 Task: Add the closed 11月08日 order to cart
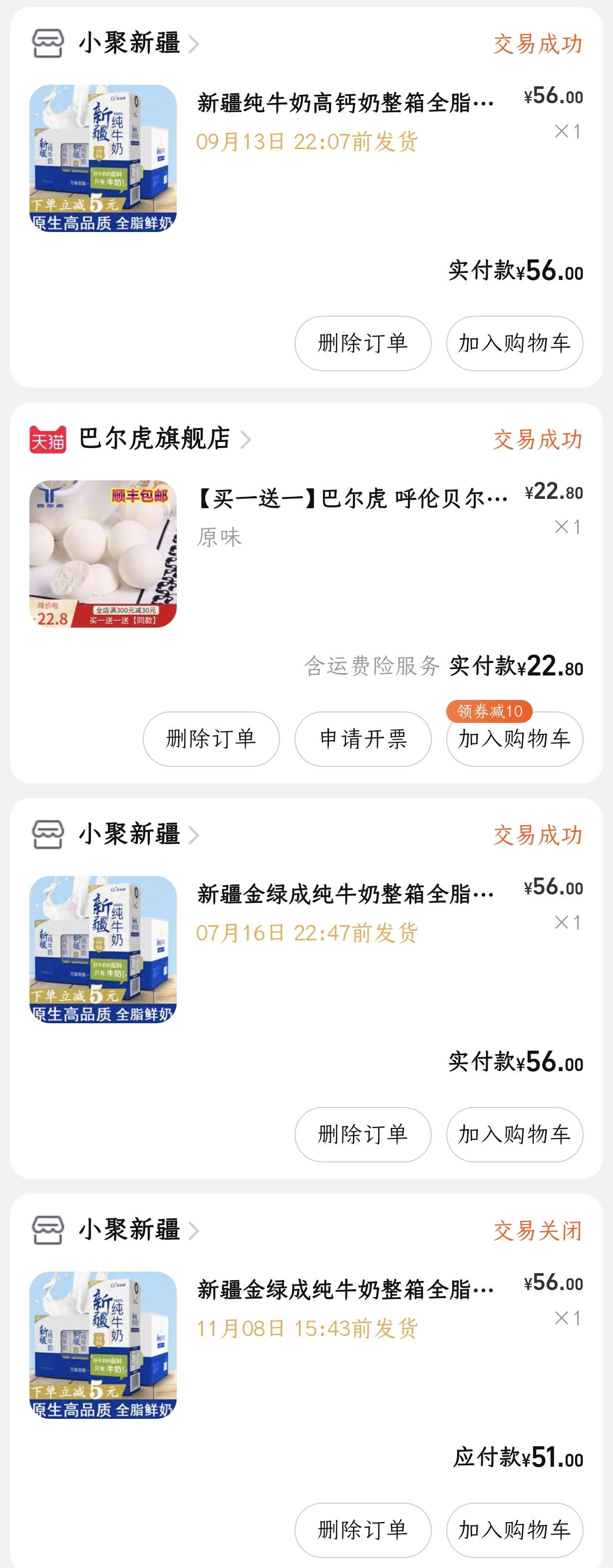coord(514,1530)
